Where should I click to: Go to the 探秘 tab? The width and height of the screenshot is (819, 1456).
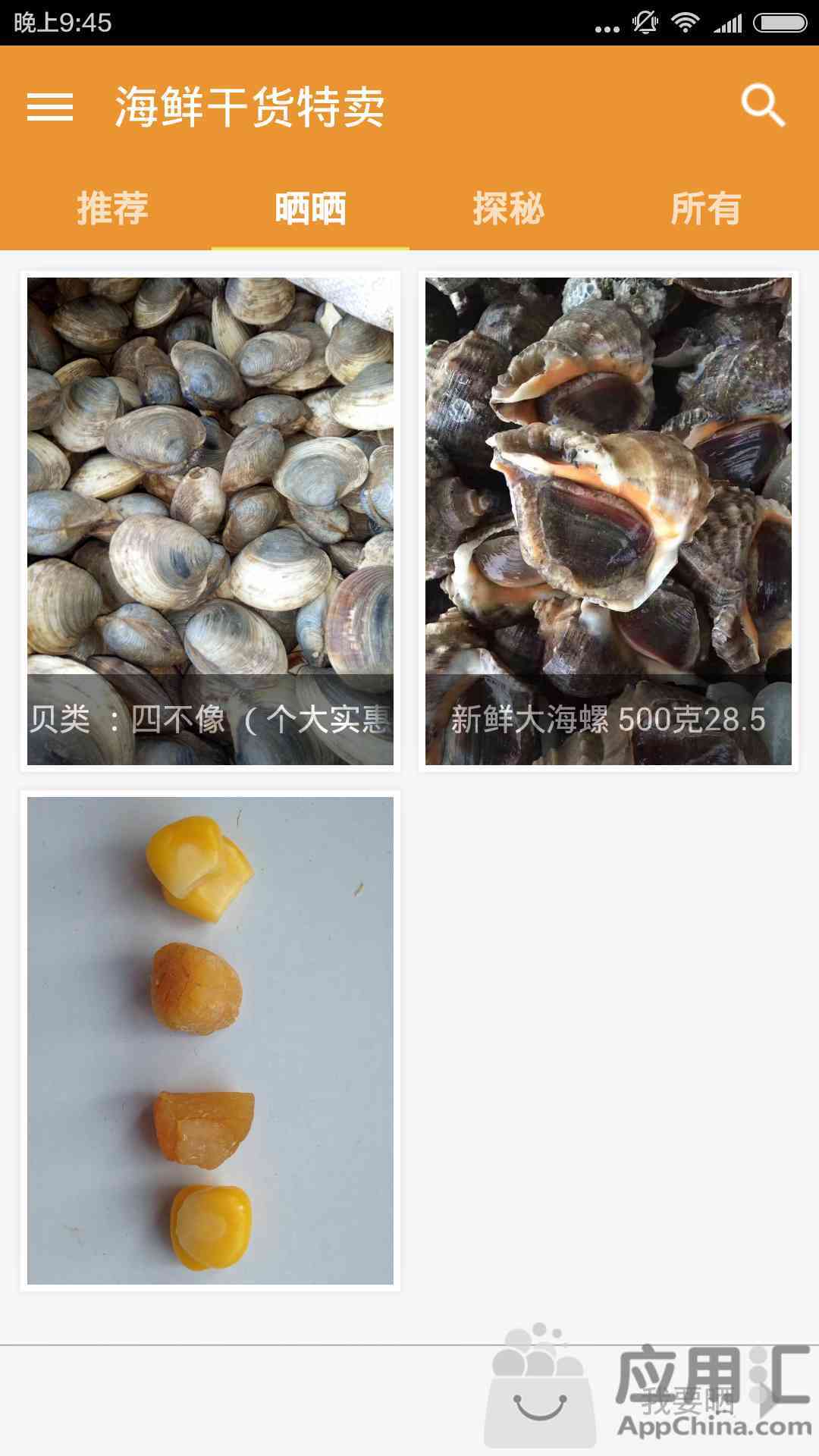tap(508, 209)
